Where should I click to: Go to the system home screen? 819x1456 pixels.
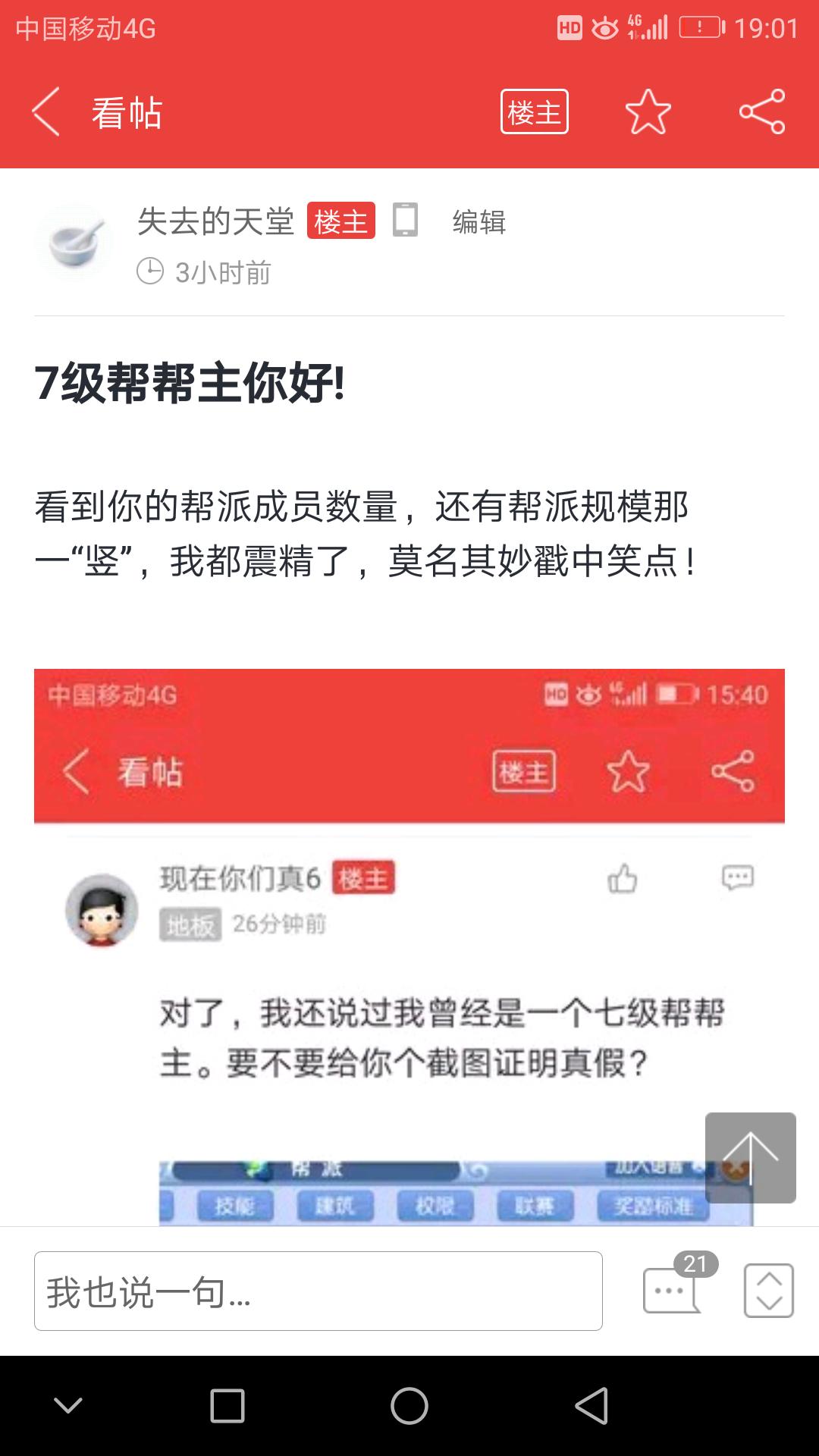[x=409, y=1406]
